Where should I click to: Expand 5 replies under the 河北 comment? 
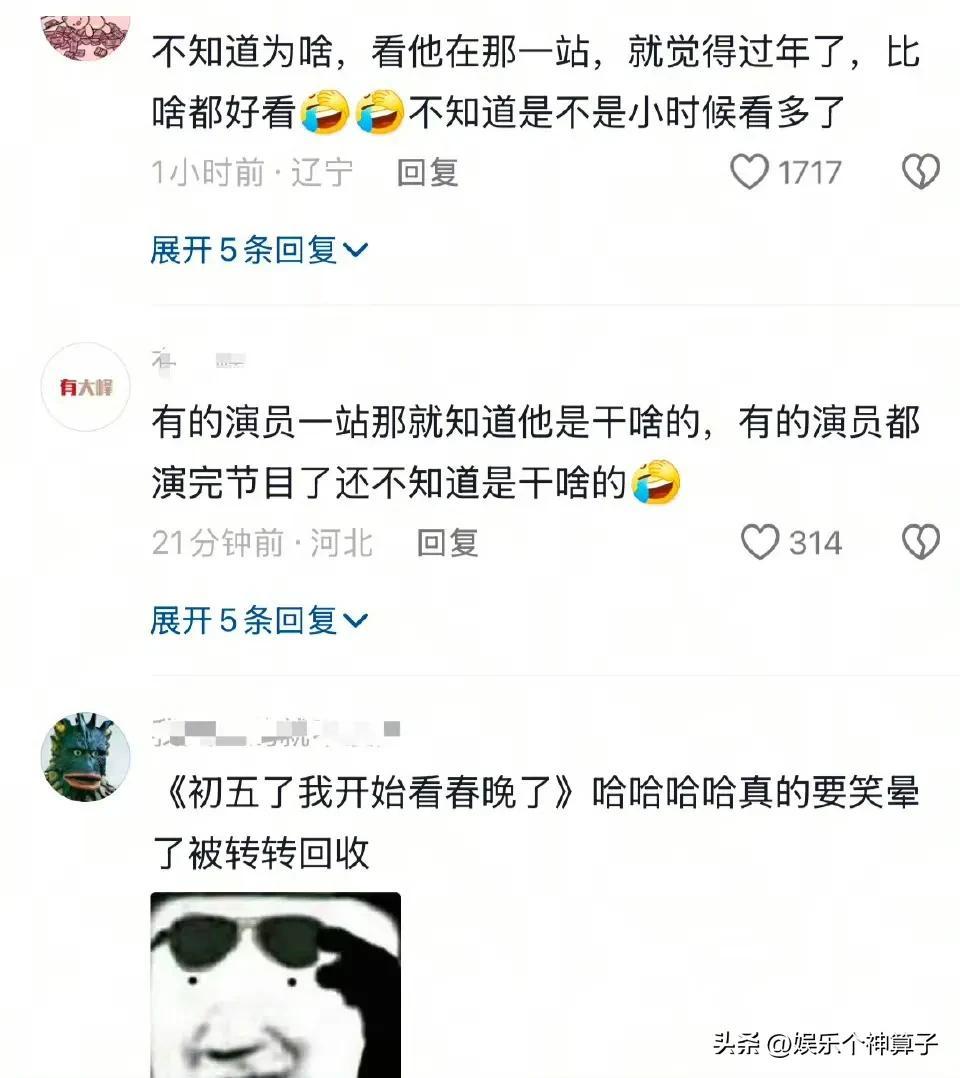click(x=259, y=621)
